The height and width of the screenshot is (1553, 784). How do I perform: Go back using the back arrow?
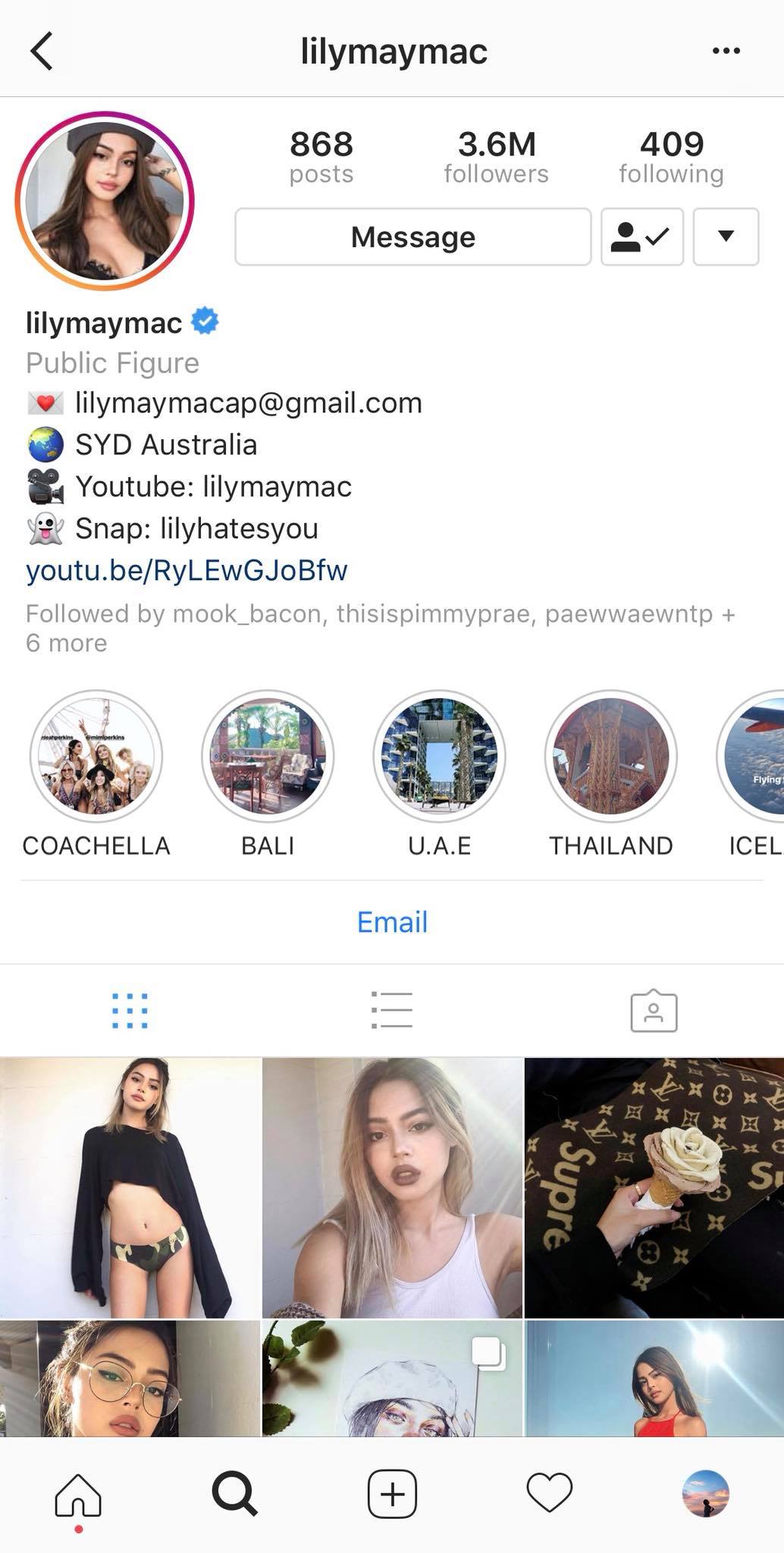(x=42, y=51)
